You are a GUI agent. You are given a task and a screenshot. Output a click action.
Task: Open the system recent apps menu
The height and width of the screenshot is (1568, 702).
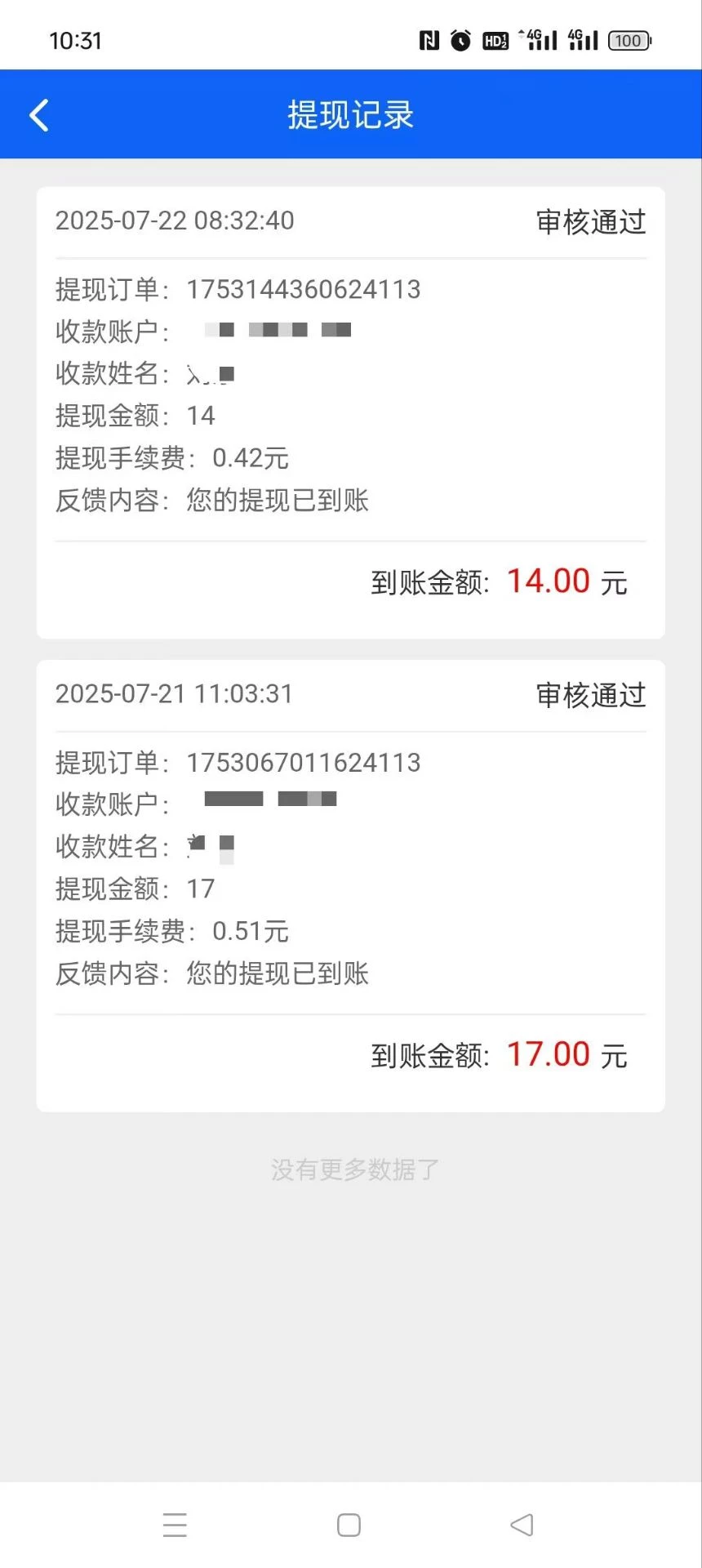pyautogui.click(x=175, y=1525)
